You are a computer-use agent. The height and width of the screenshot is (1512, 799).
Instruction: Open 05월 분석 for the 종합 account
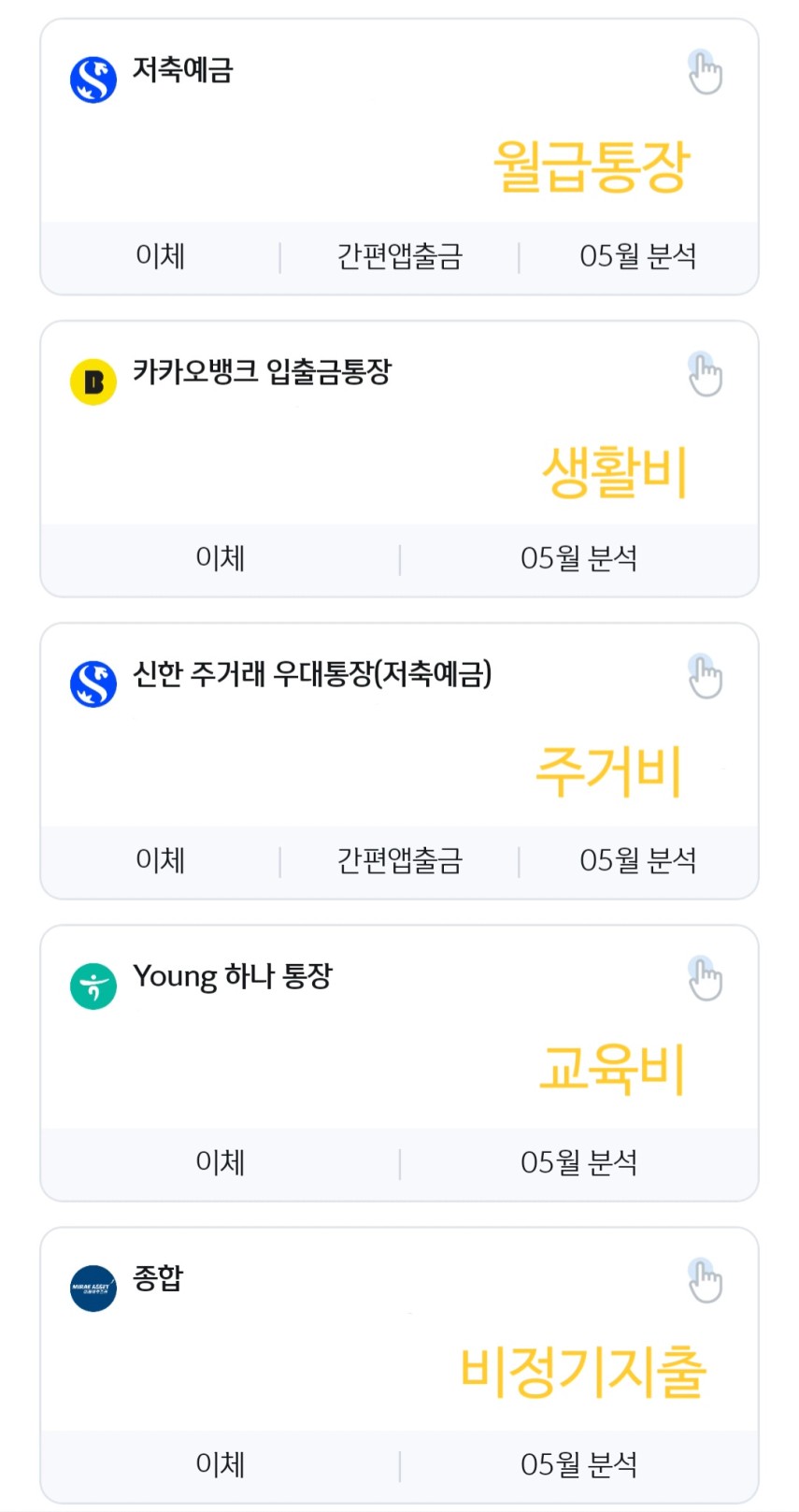click(x=578, y=1464)
